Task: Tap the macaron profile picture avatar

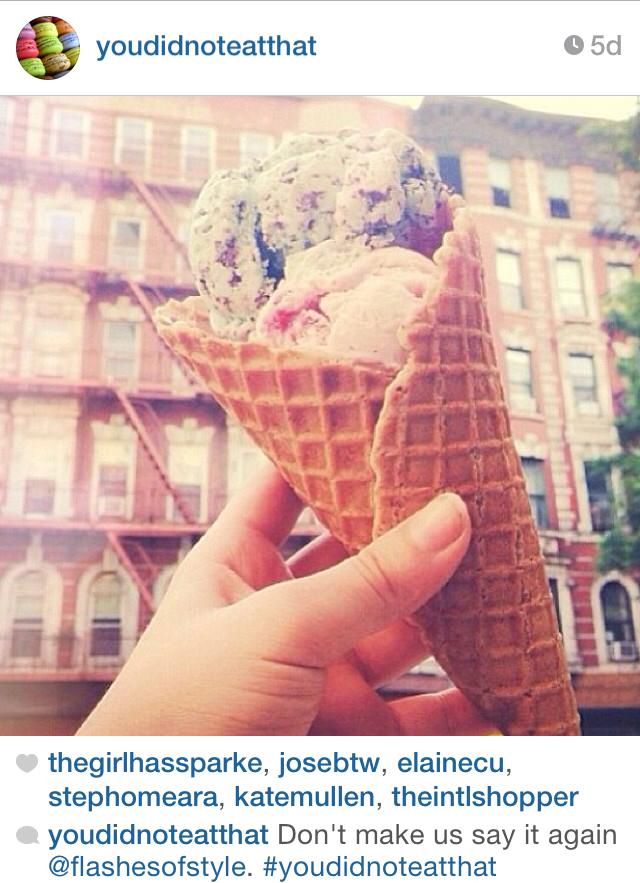Action: [48, 47]
